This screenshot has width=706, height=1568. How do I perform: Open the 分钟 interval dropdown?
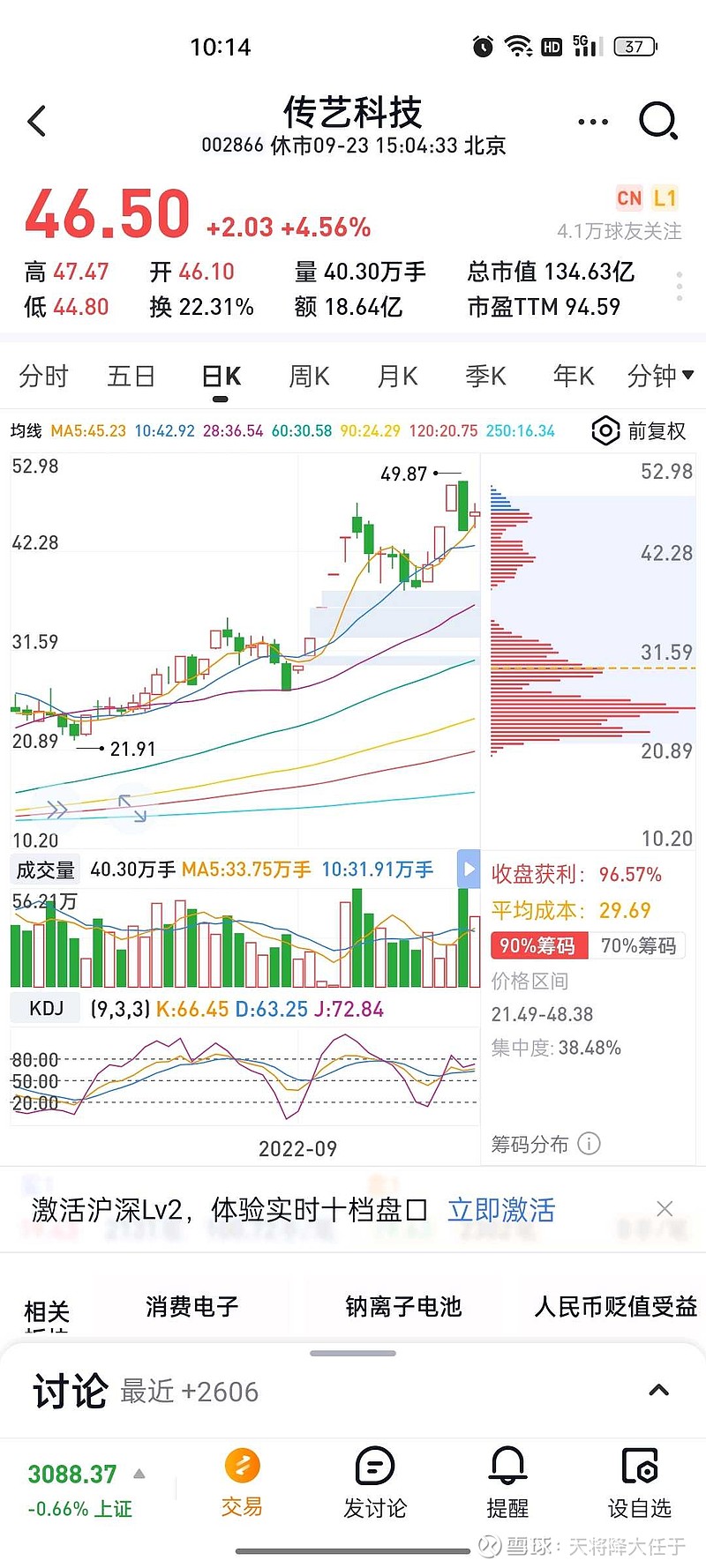click(x=660, y=377)
